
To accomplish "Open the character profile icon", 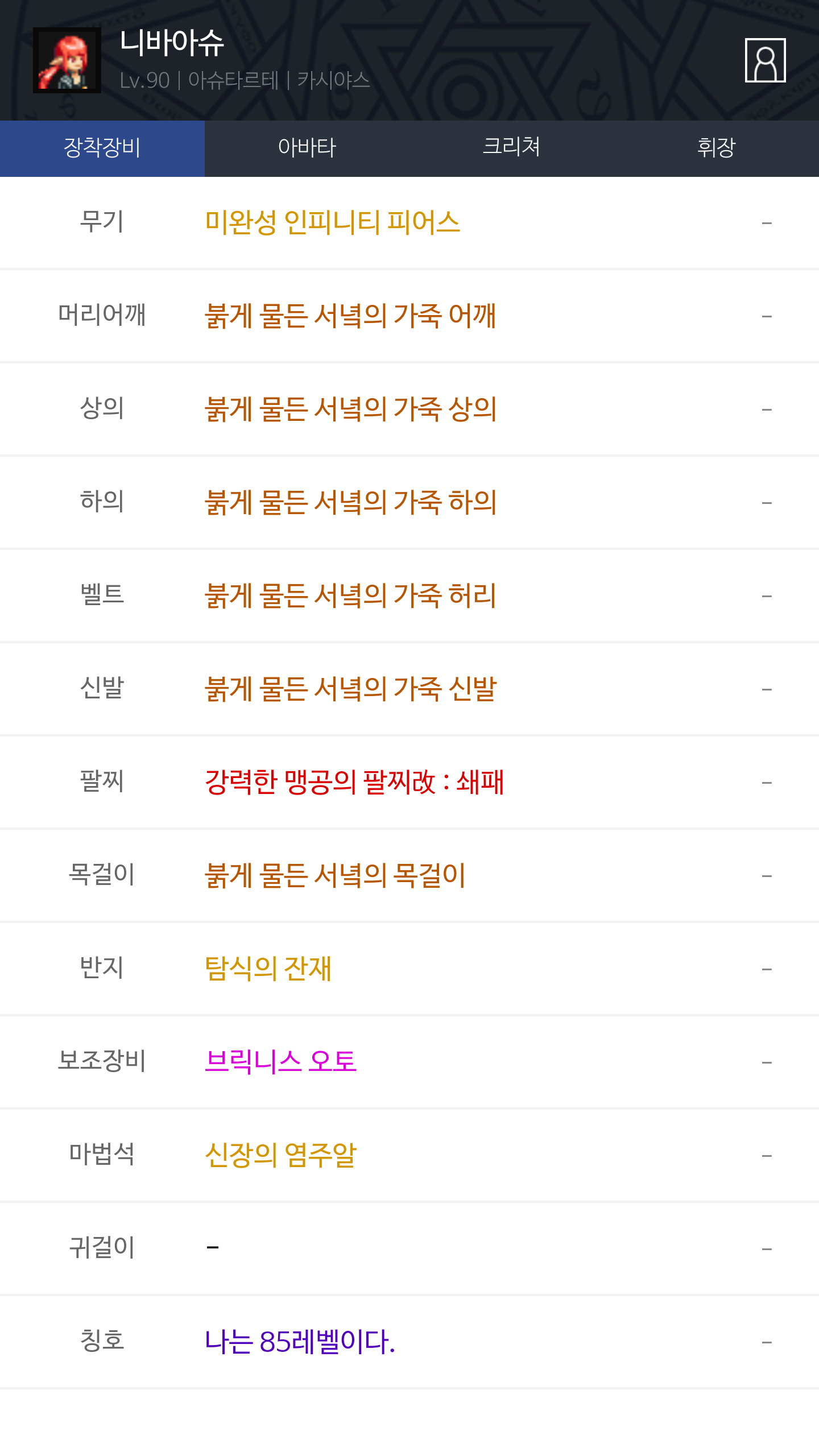I will tap(765, 60).
